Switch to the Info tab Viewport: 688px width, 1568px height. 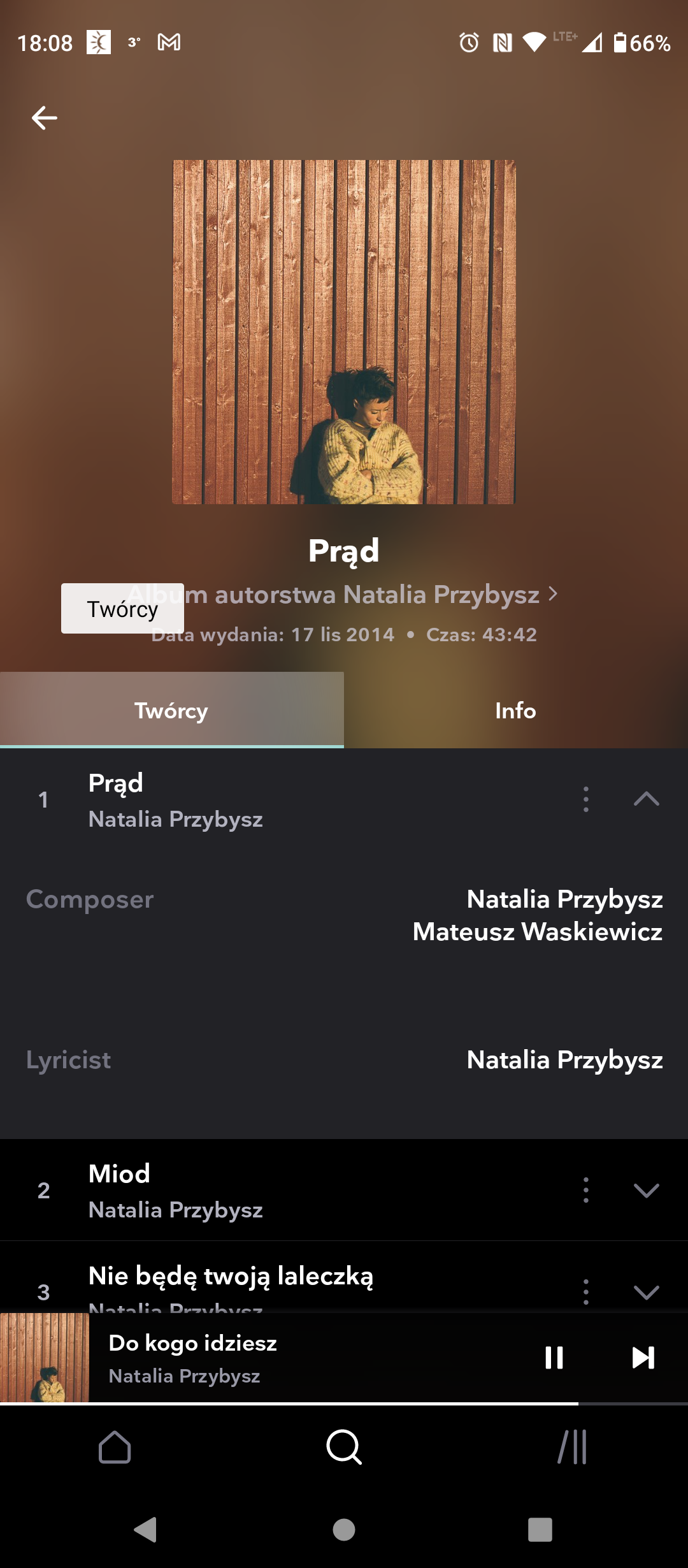[515, 711]
